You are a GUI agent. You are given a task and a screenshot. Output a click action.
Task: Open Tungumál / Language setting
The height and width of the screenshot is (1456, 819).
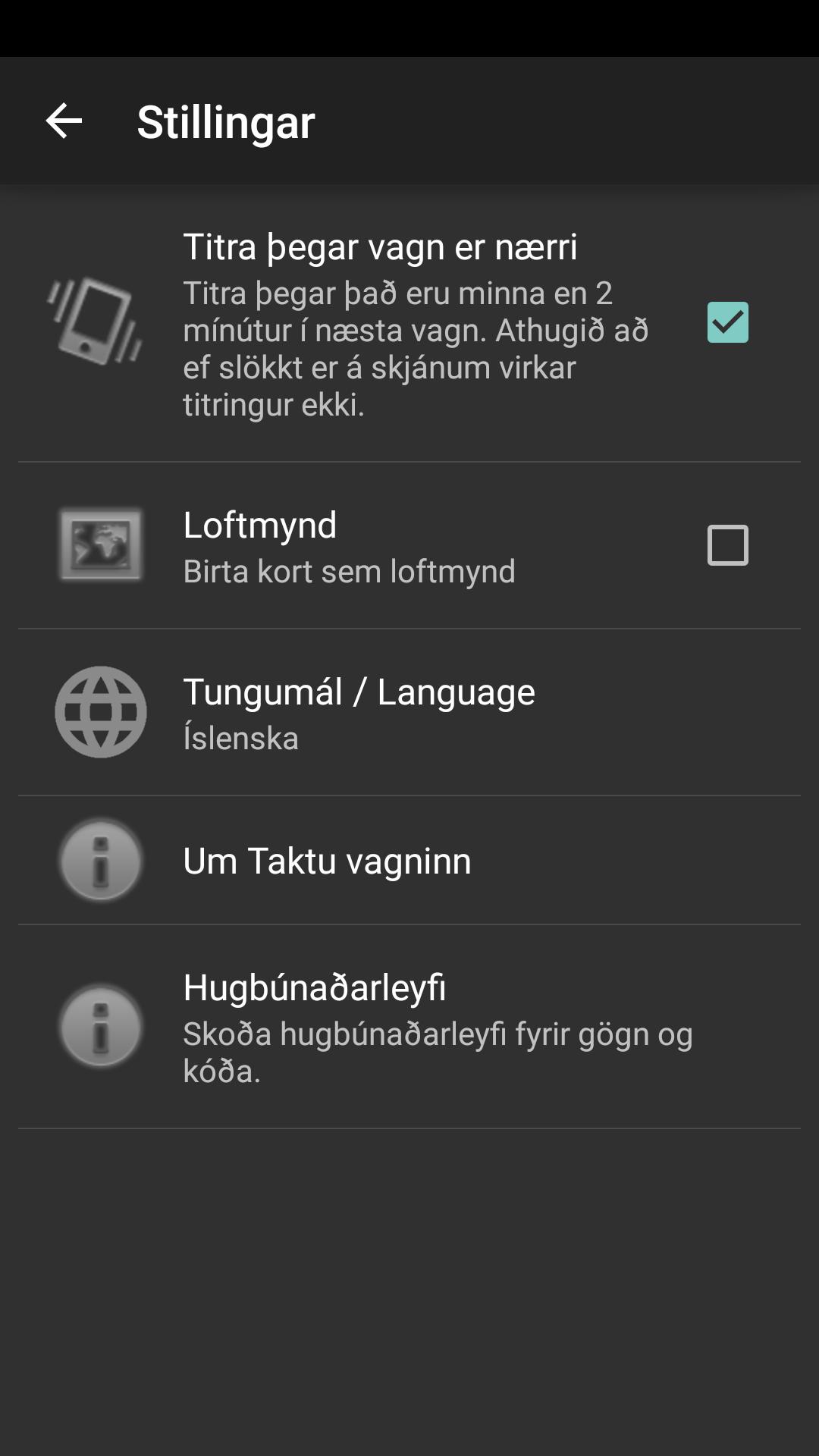pyautogui.click(x=409, y=713)
